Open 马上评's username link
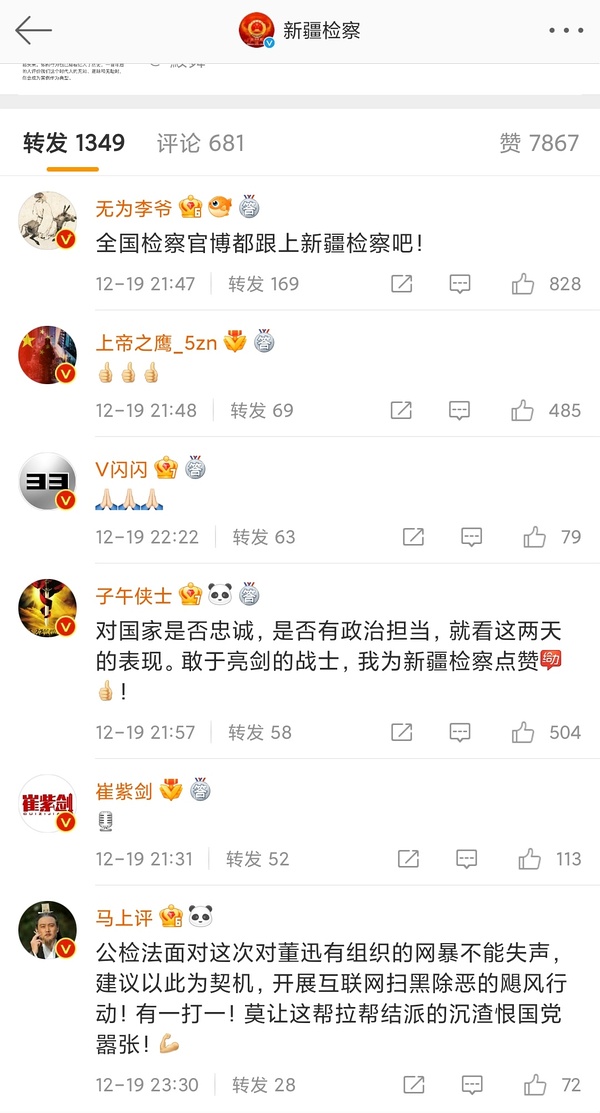Image resolution: width=600 pixels, height=1113 pixels. click(x=124, y=917)
